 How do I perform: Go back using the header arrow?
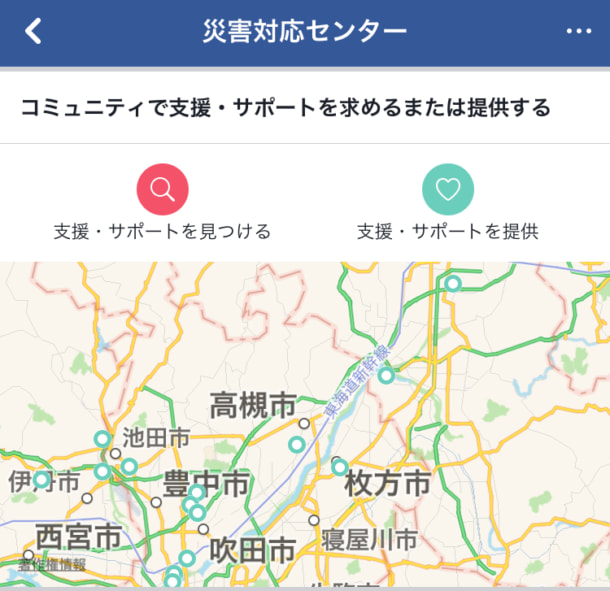(x=34, y=31)
